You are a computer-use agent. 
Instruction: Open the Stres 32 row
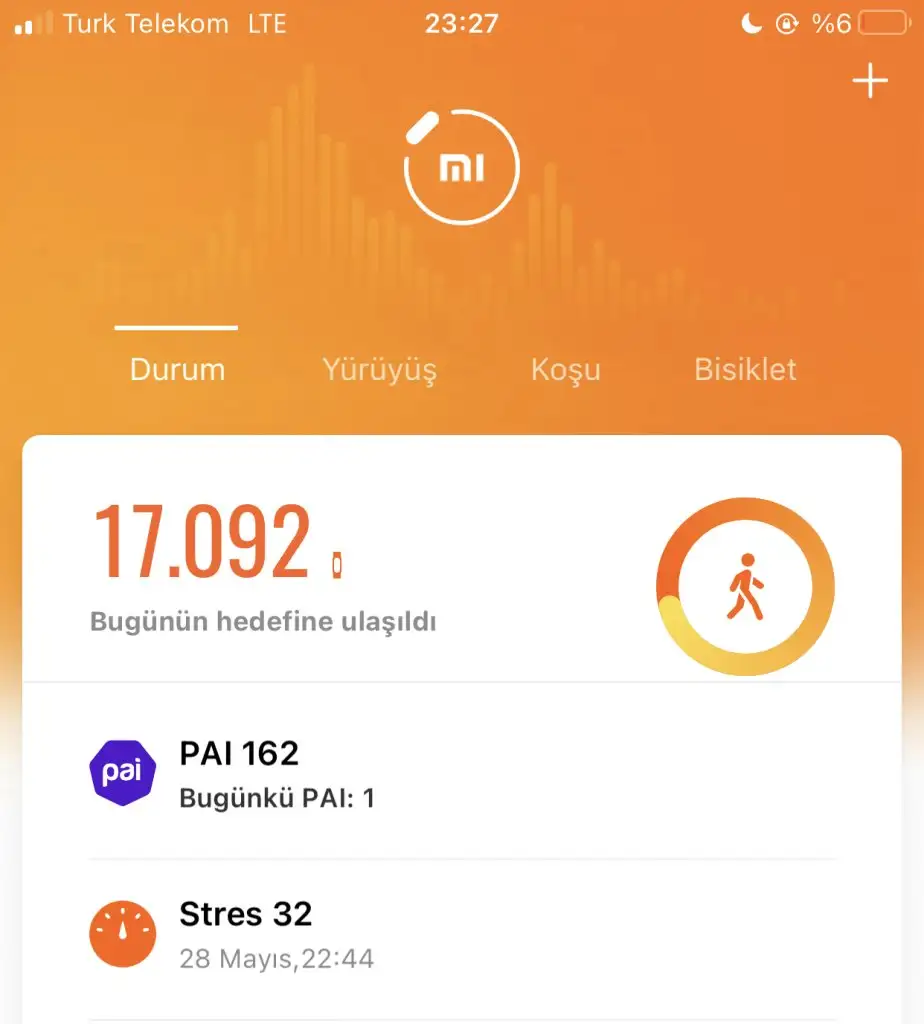click(460, 934)
